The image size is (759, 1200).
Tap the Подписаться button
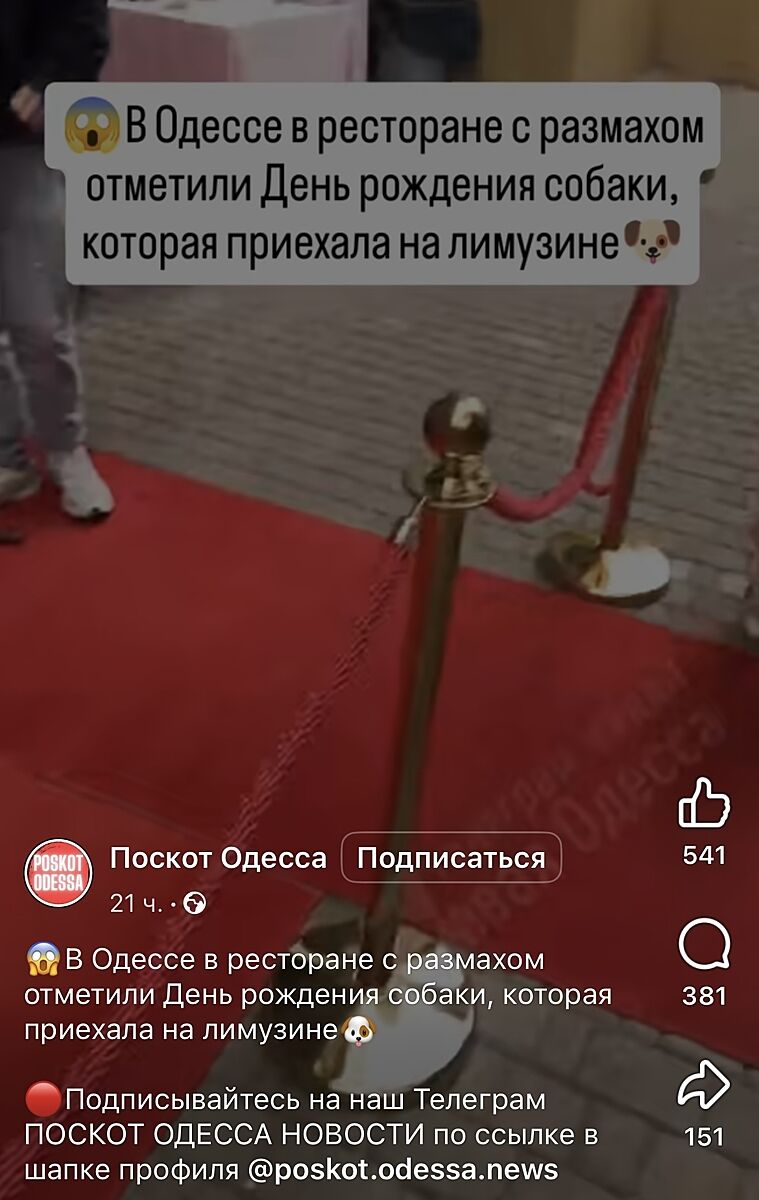pos(451,858)
